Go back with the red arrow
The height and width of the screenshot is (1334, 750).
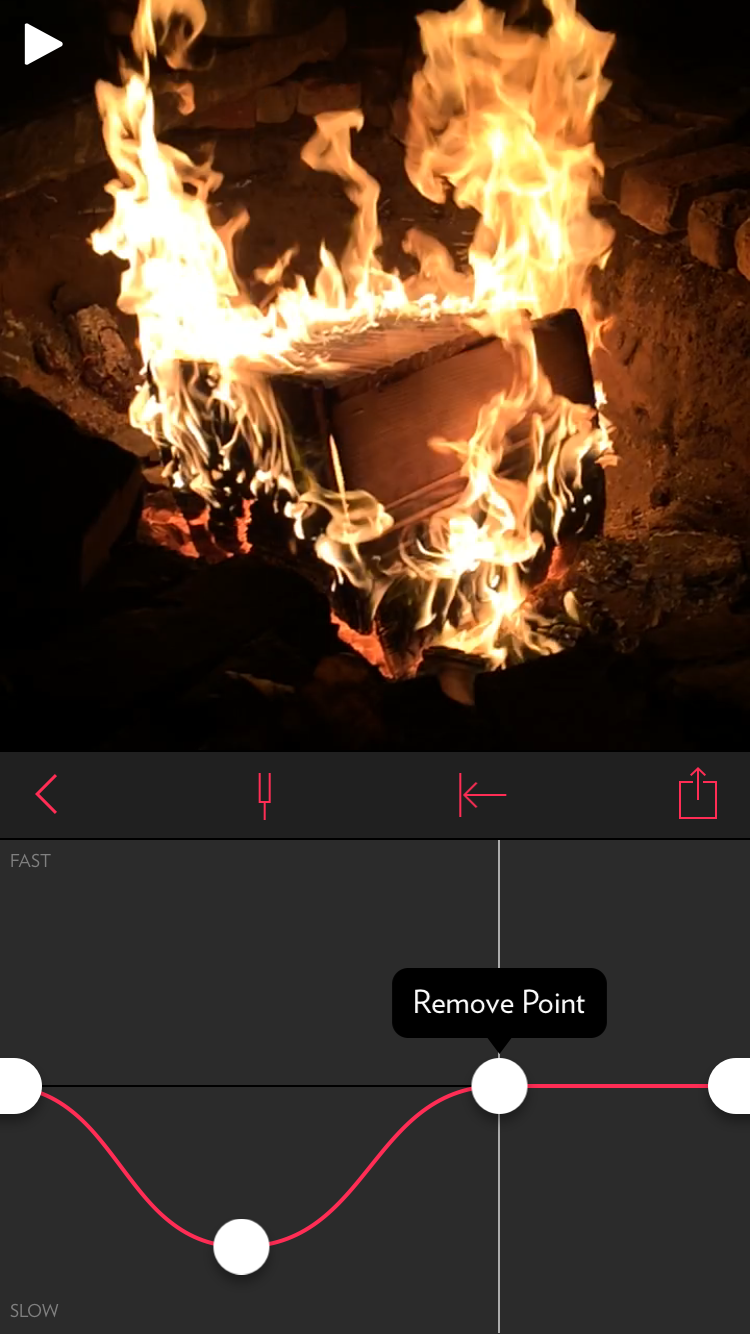[x=47, y=795]
